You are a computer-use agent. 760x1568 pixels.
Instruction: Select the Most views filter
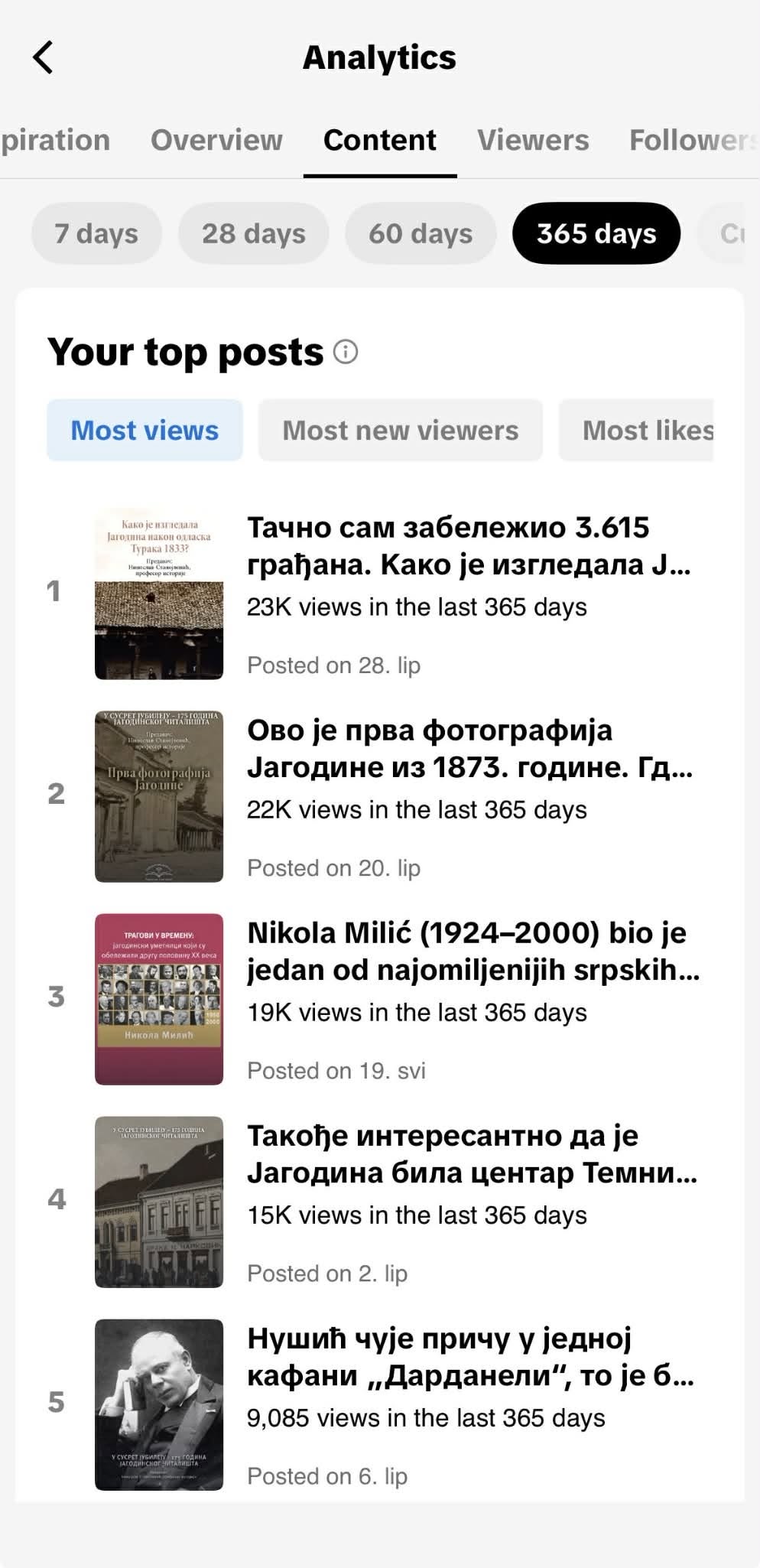[x=145, y=430]
